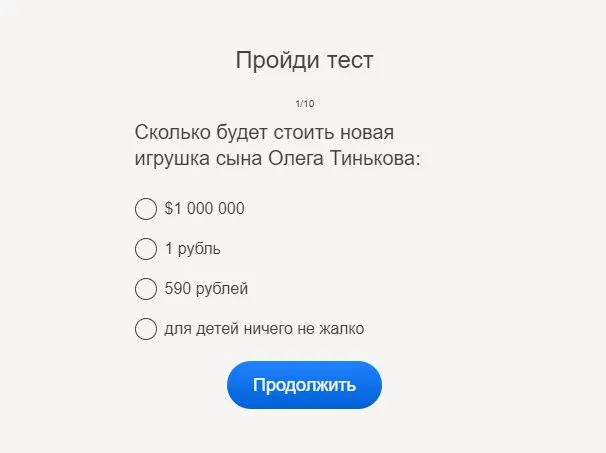Pick the 590 рублей option
606x453 pixels.
[x=146, y=289]
